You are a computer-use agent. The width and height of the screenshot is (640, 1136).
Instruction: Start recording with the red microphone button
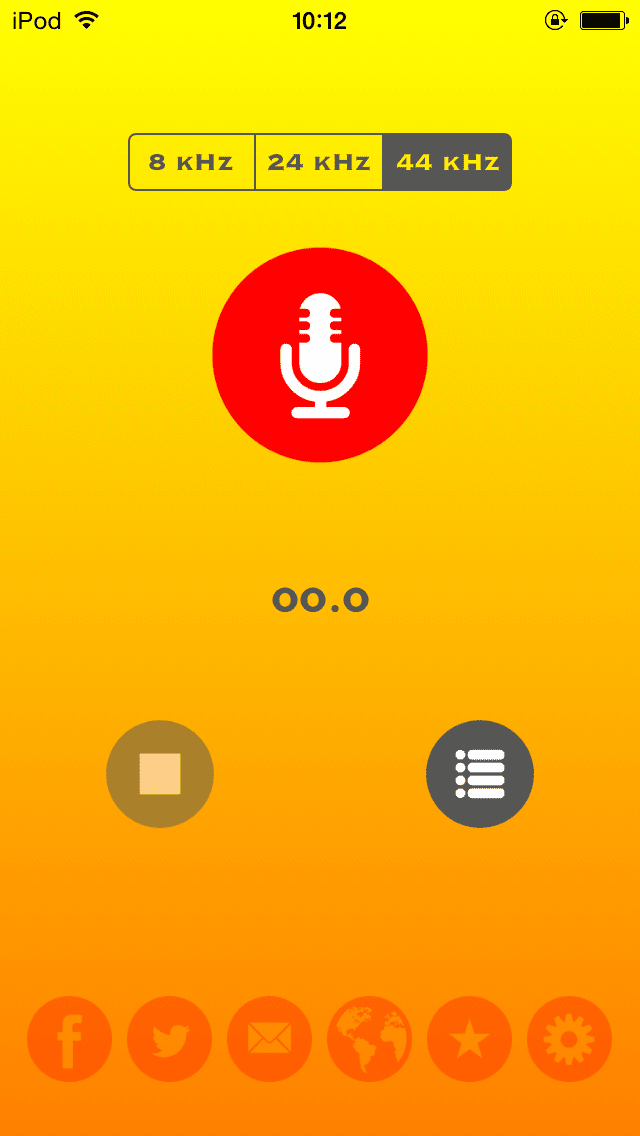(320, 355)
